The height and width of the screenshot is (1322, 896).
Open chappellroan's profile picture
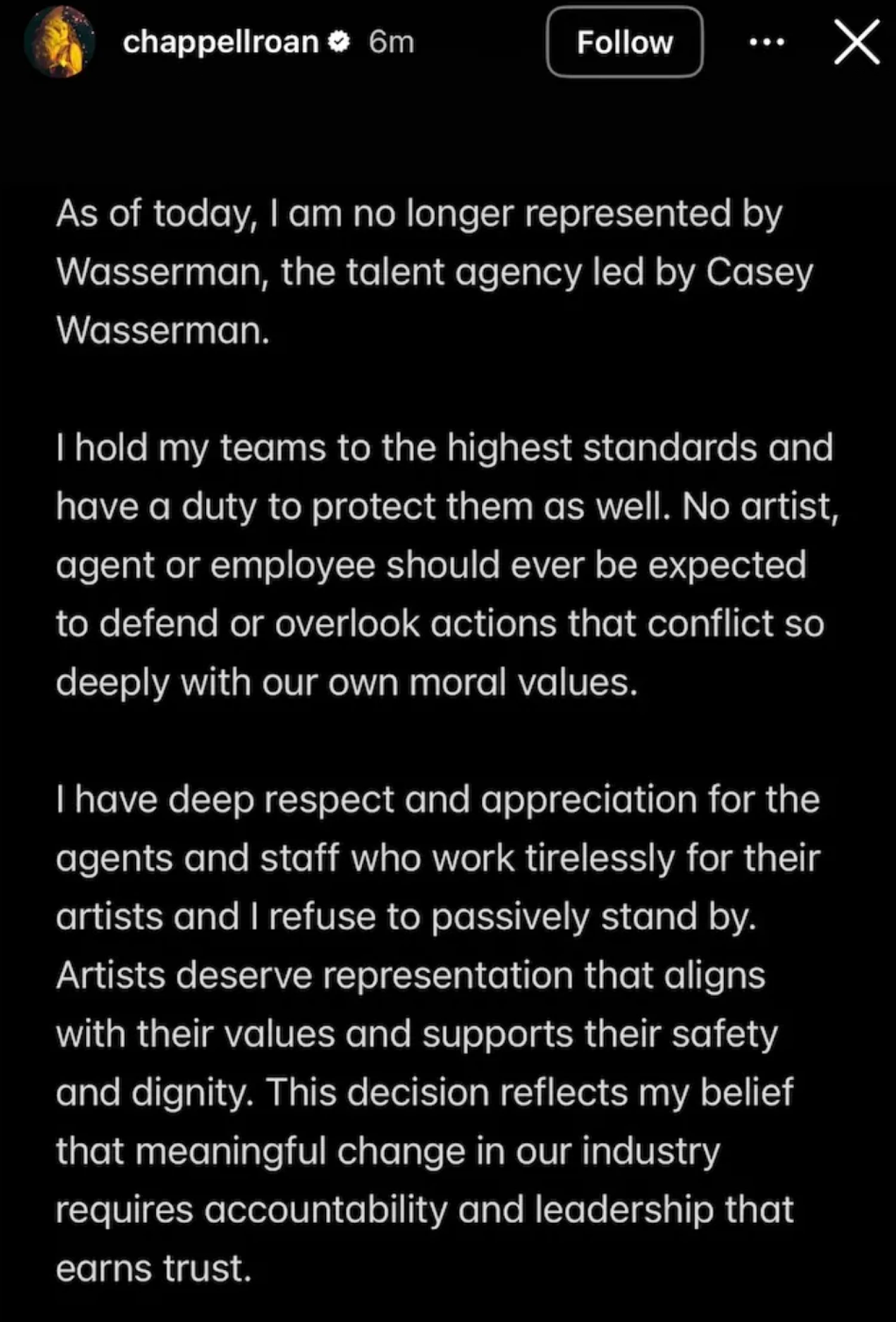click(x=59, y=42)
